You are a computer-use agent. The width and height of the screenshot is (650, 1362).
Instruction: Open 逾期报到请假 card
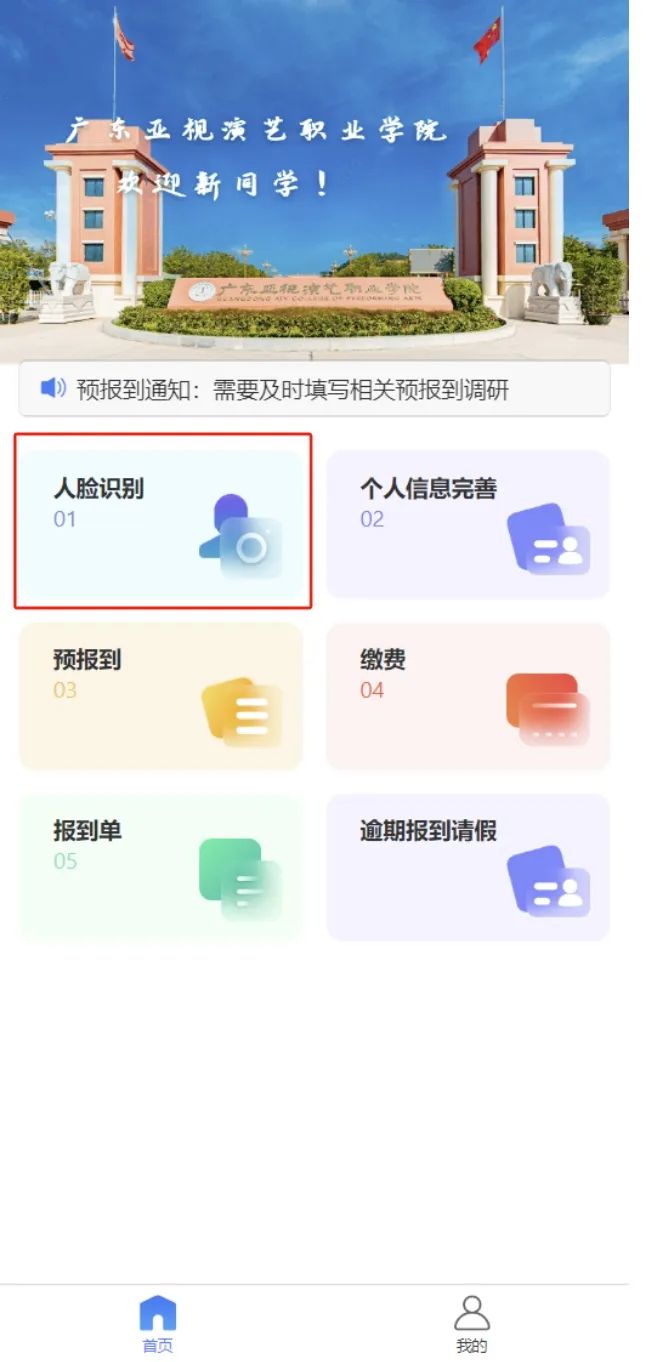pos(468,867)
